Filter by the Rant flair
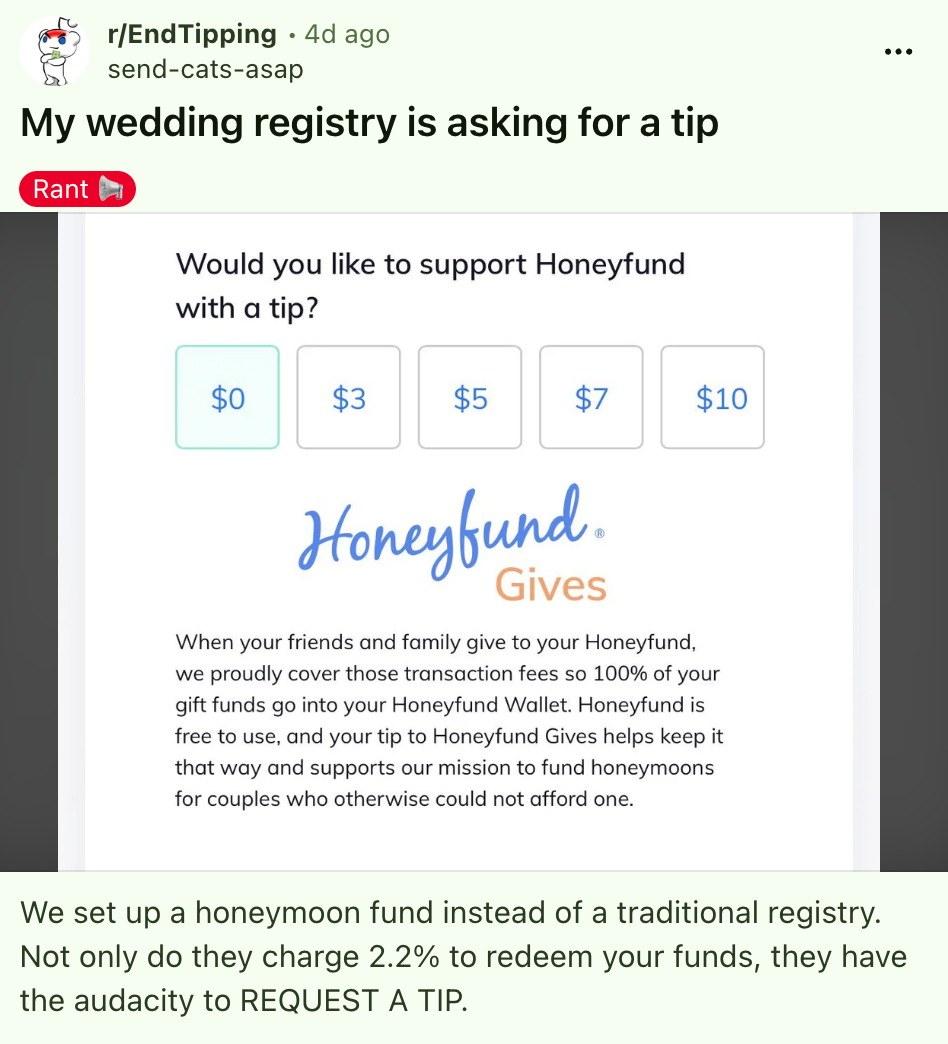Viewport: 948px width, 1044px height. click(77, 189)
